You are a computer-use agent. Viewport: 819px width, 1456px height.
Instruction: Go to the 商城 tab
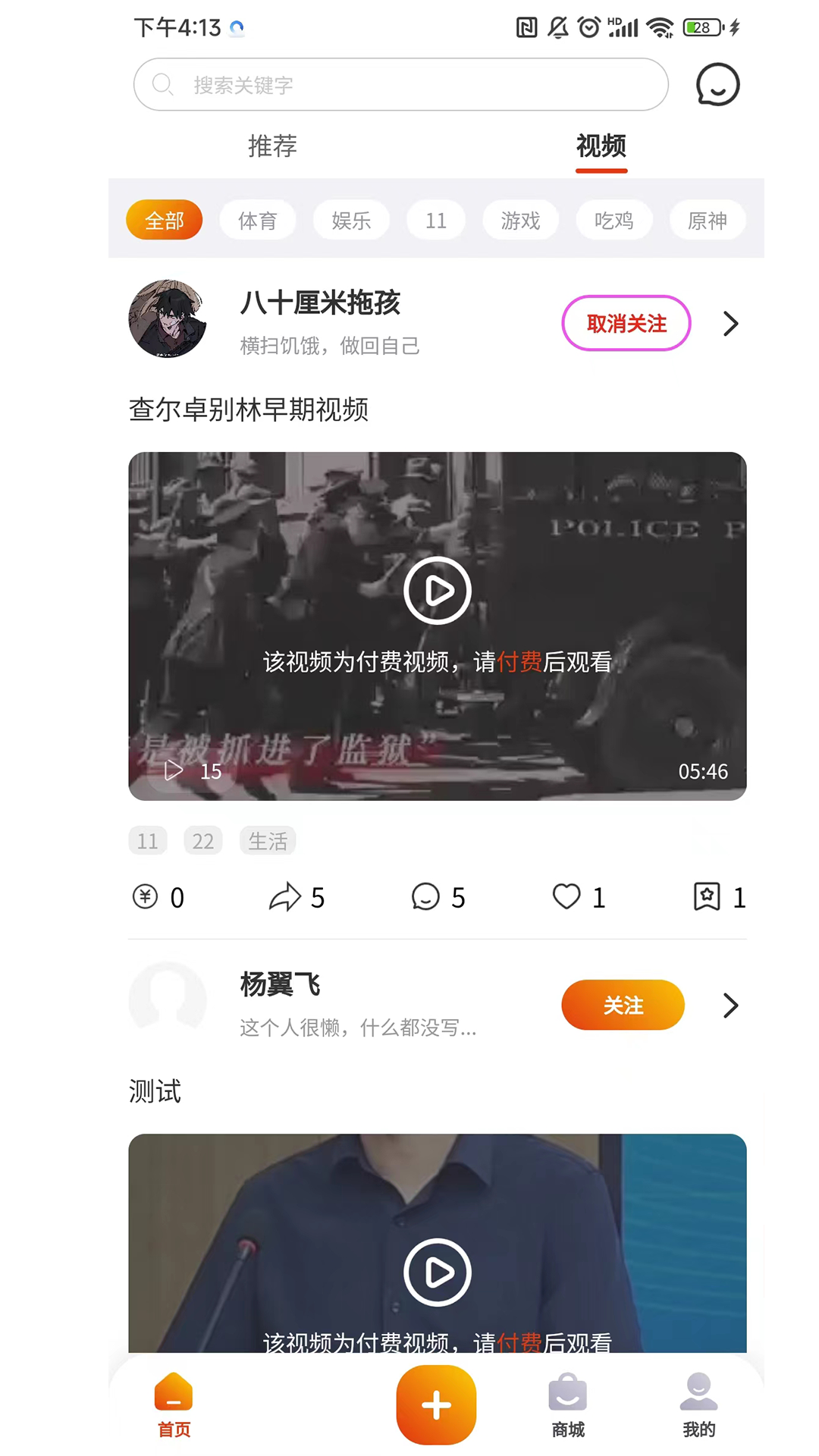click(x=568, y=1405)
